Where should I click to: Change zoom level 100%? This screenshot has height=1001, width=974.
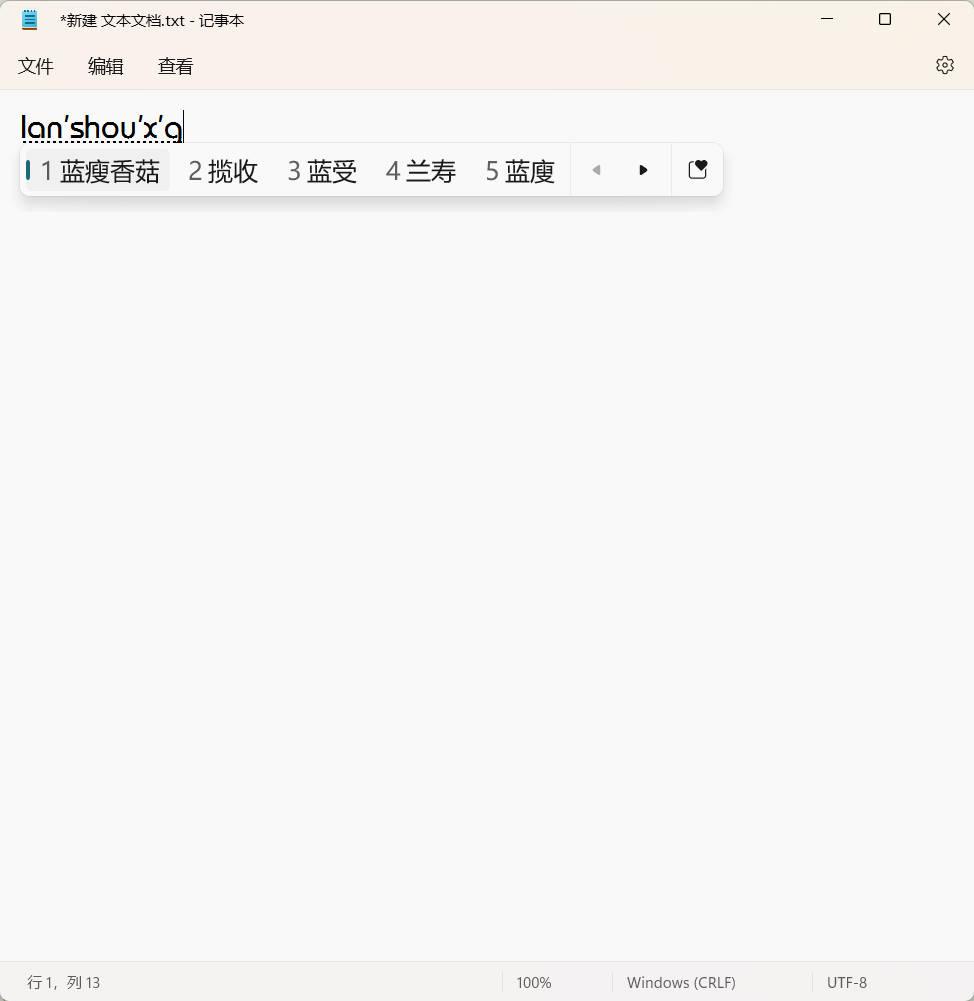click(534, 982)
